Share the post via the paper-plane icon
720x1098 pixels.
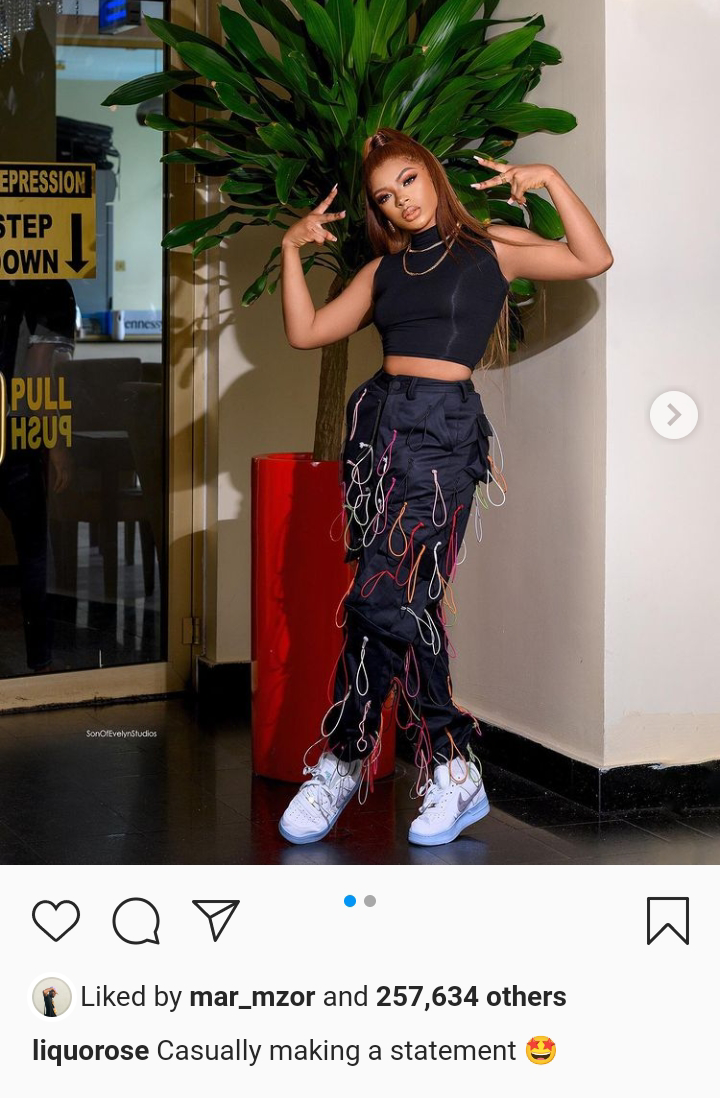click(215, 919)
